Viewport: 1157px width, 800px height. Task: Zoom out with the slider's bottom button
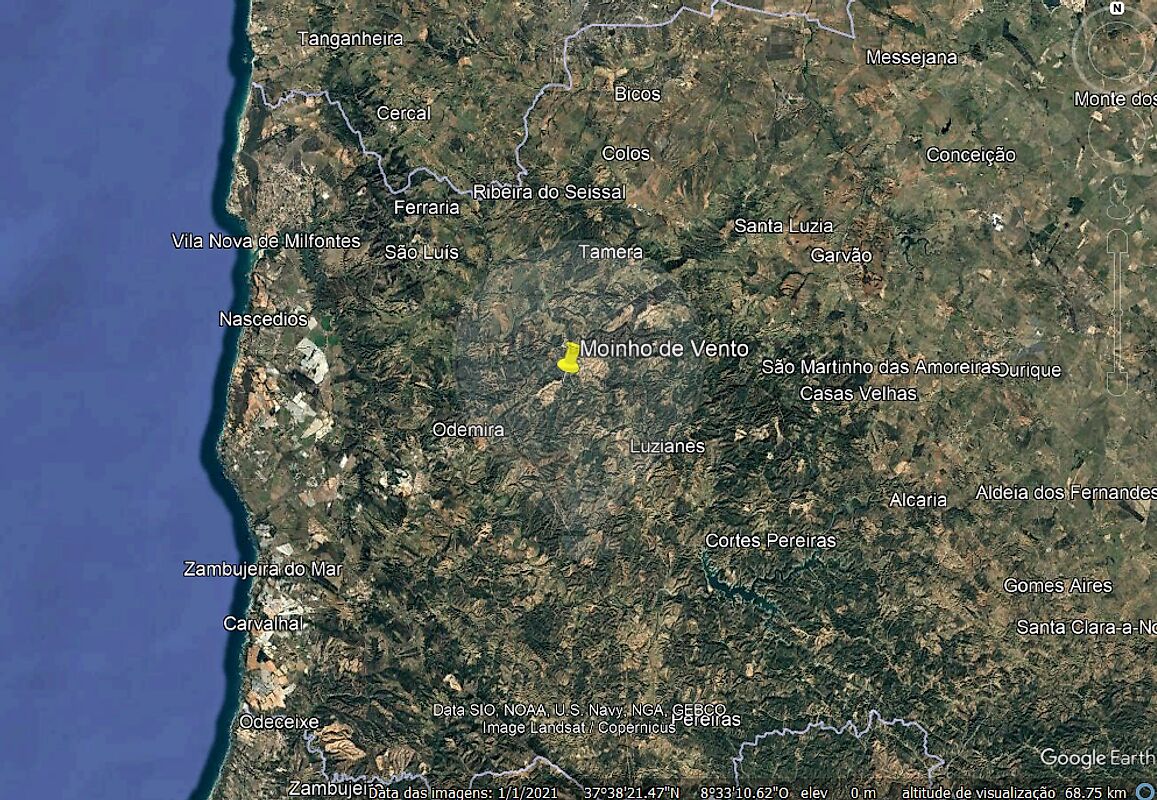coord(1117,383)
